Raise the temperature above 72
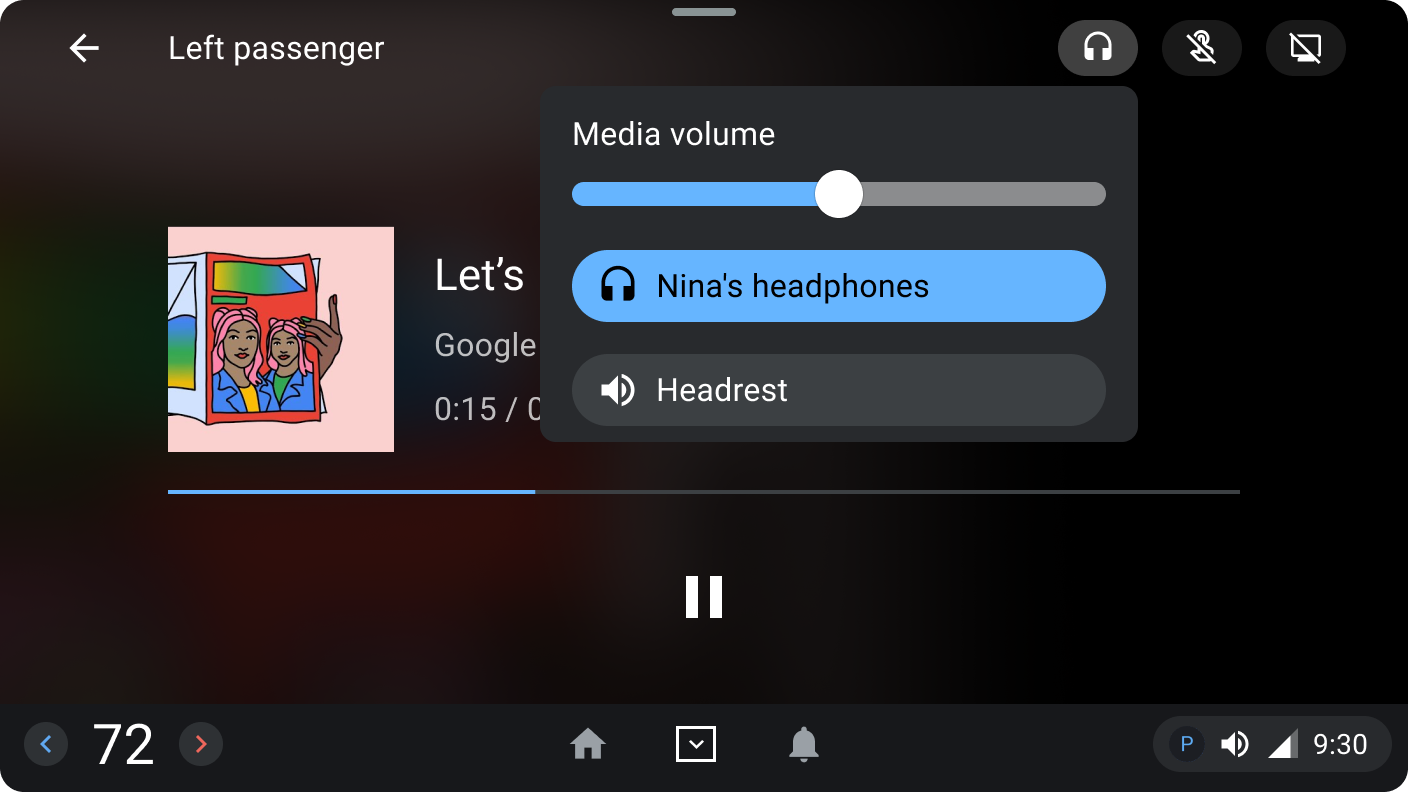Viewport: 1408px width, 792px height. click(x=200, y=744)
